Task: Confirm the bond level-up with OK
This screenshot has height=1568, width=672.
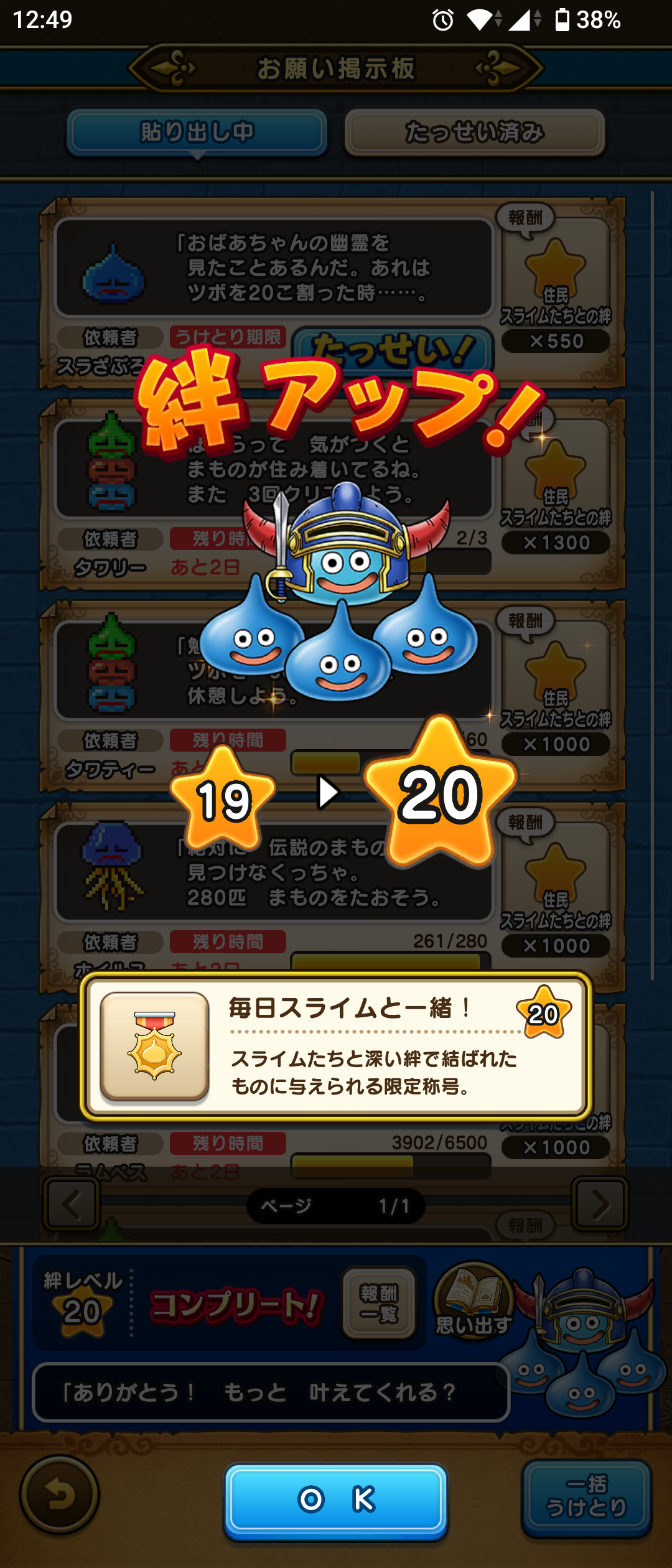Action: pos(335,1499)
